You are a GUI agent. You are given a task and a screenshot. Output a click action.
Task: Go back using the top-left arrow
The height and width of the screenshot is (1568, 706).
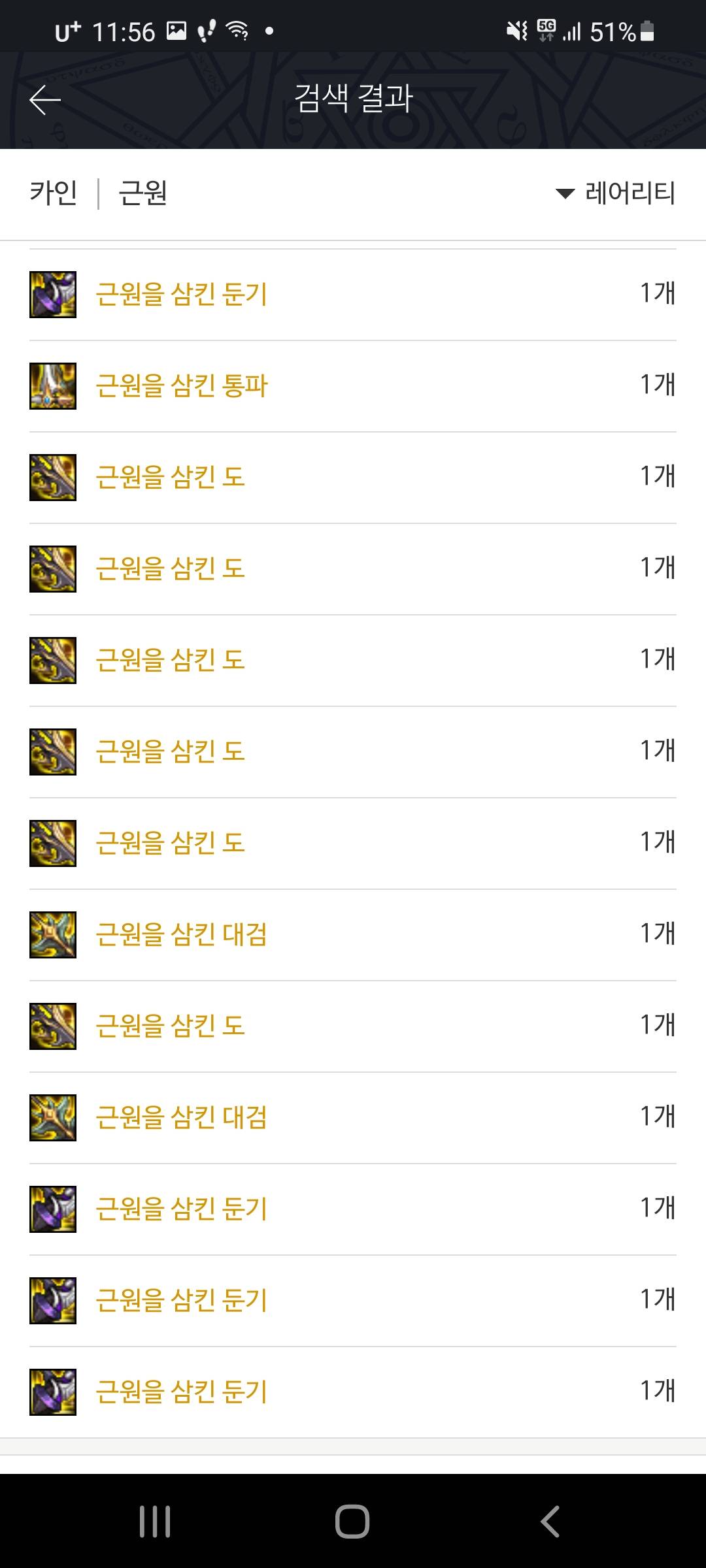click(45, 100)
